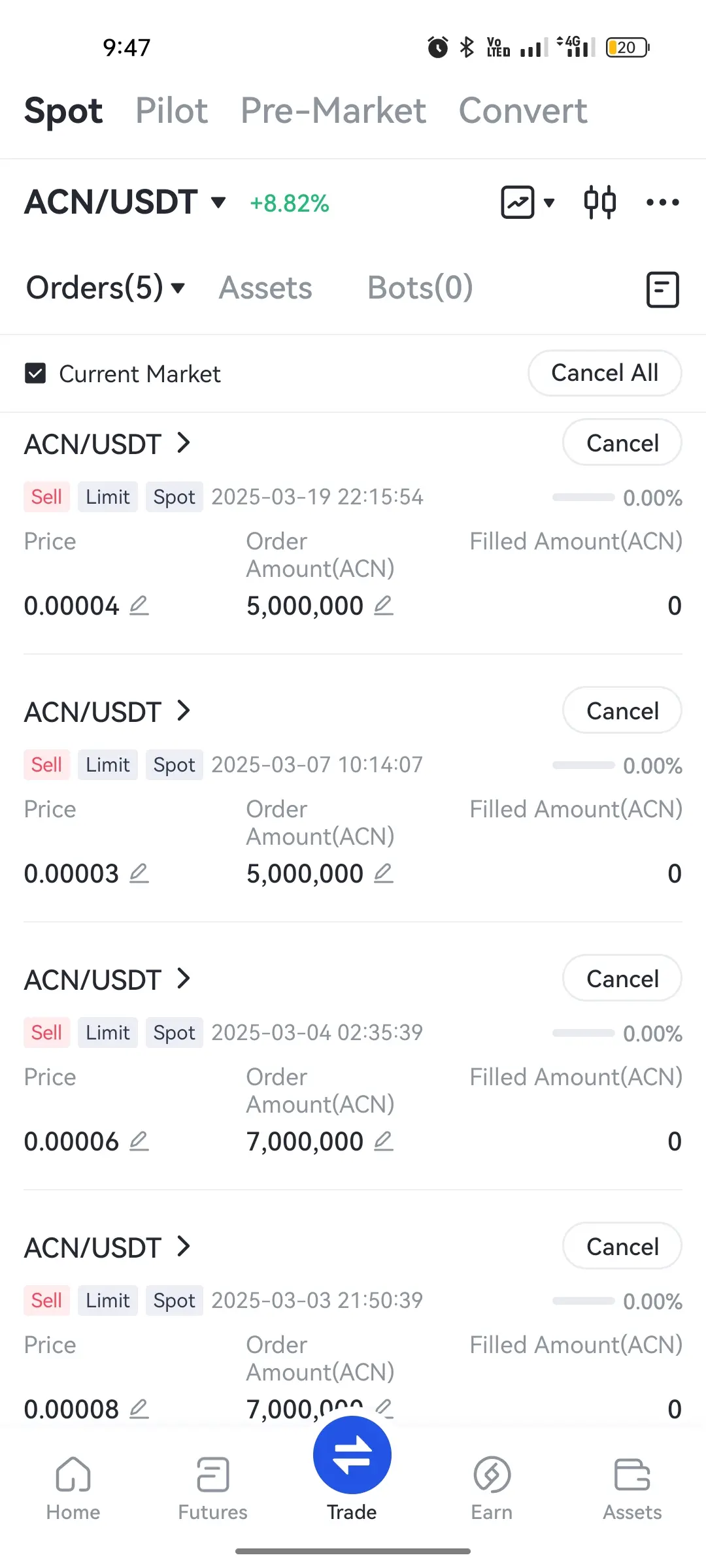Viewport: 706px width, 1568px height.
Task: Open the candlestick chart view
Action: pos(599,202)
